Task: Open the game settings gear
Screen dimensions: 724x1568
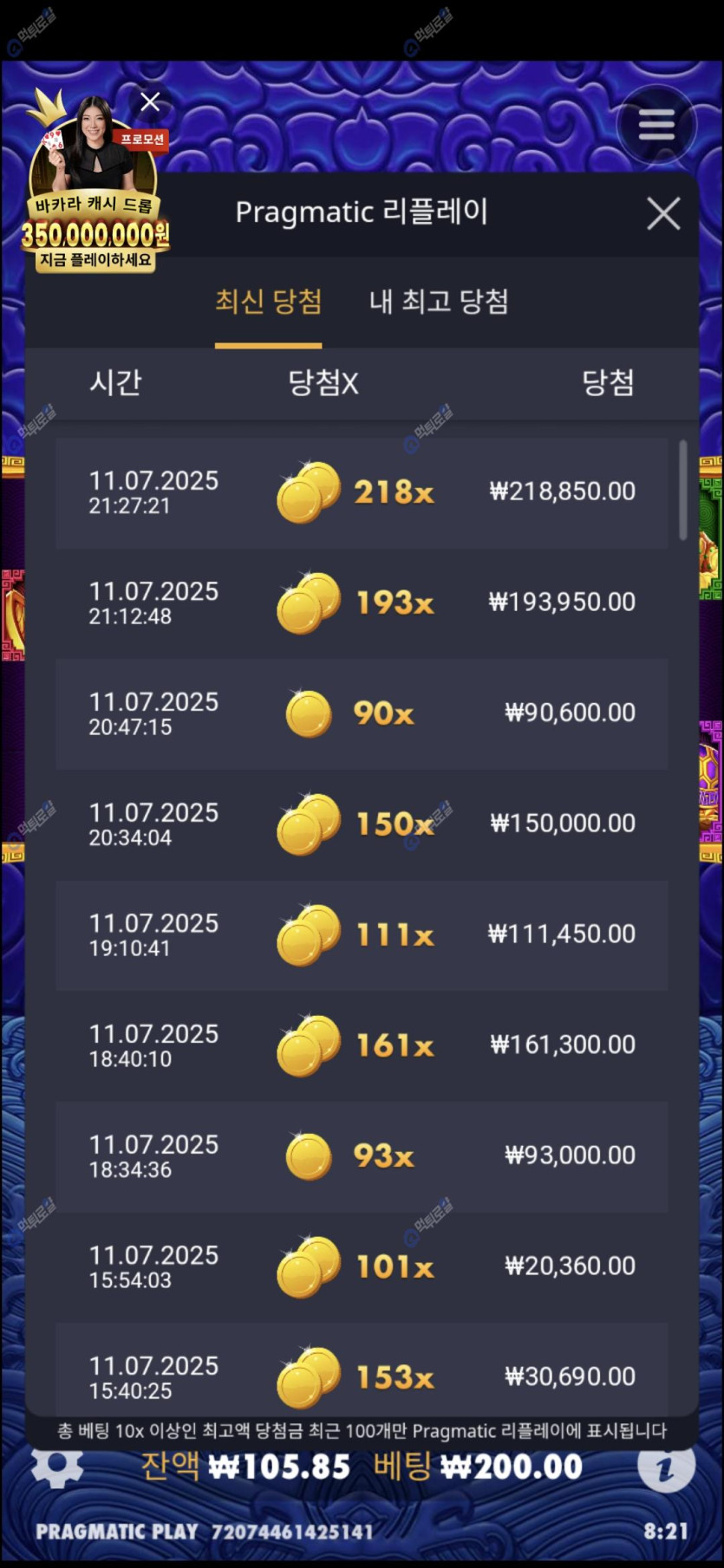Action: (x=57, y=1467)
